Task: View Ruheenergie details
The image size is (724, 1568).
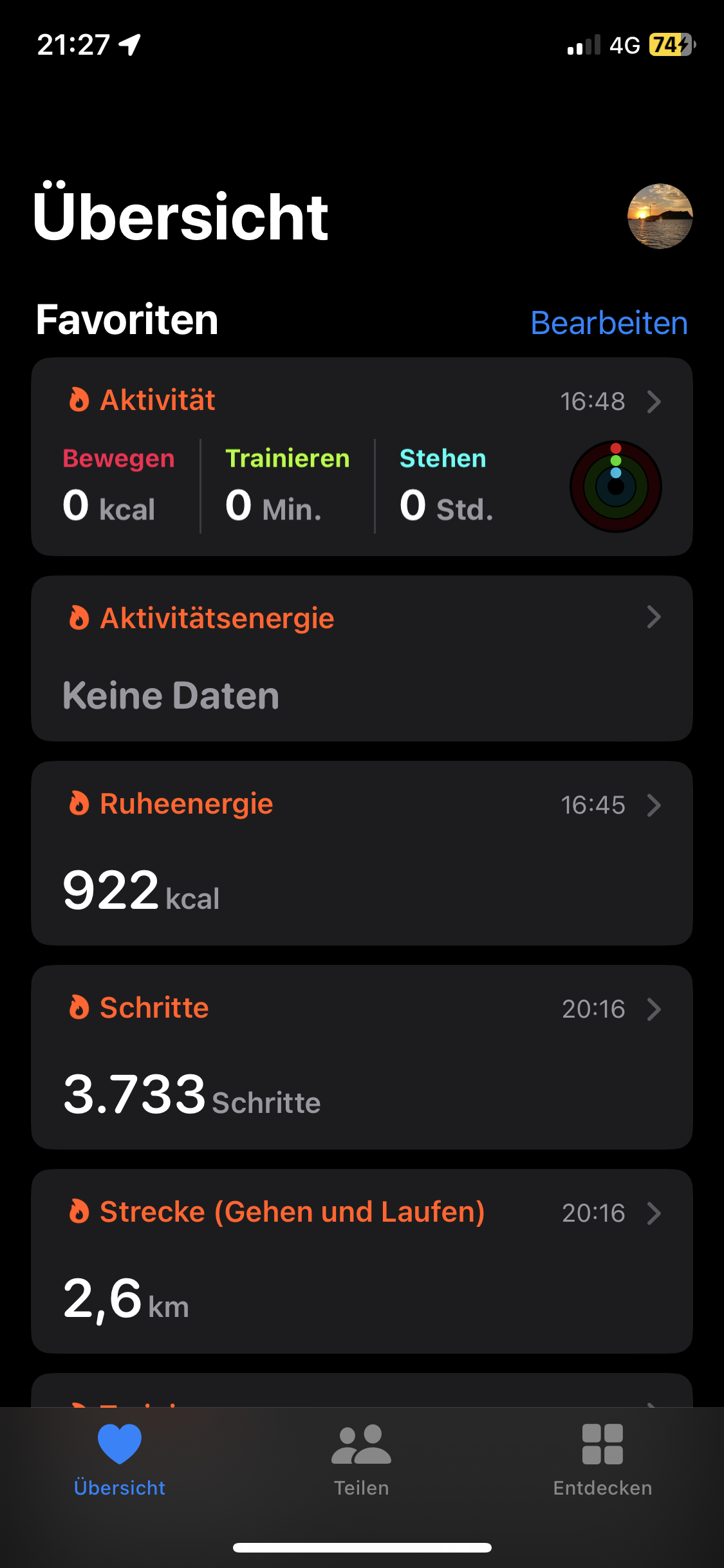Action: (362, 853)
